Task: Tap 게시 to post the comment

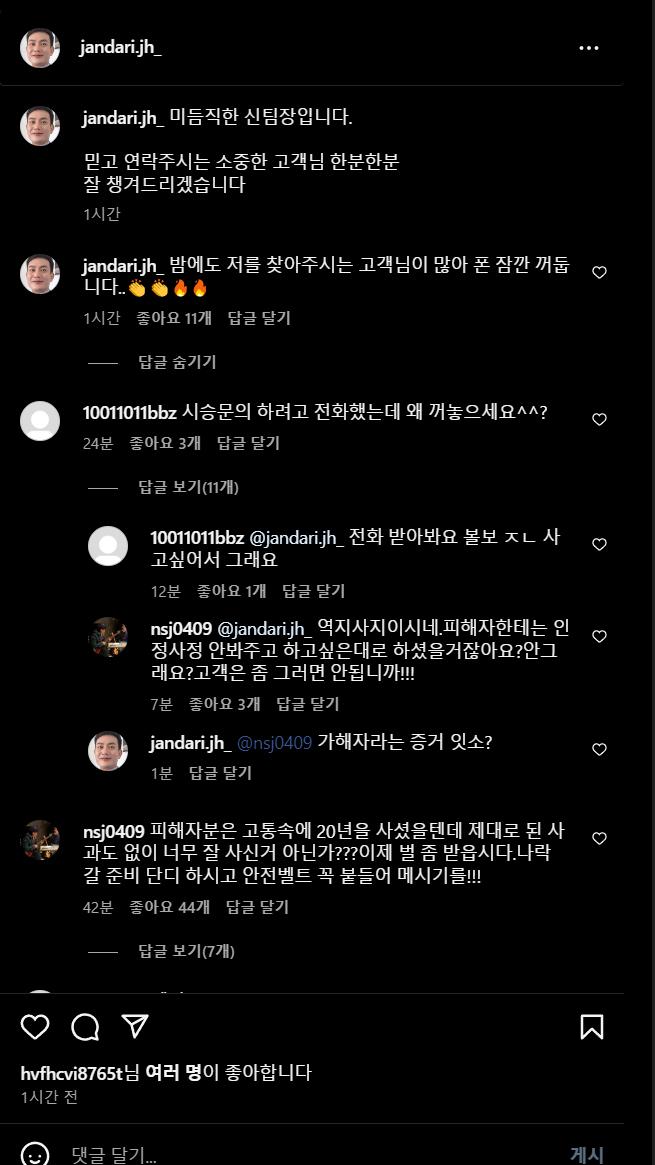Action: 587,1155
